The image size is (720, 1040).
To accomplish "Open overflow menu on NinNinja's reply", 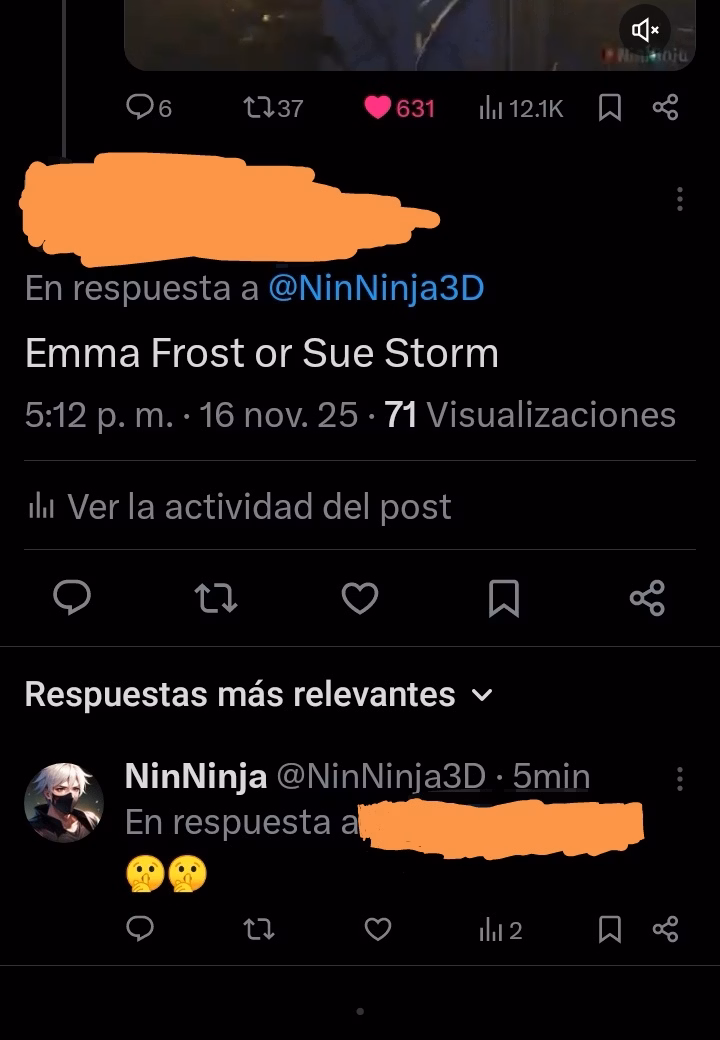I will pos(680,778).
